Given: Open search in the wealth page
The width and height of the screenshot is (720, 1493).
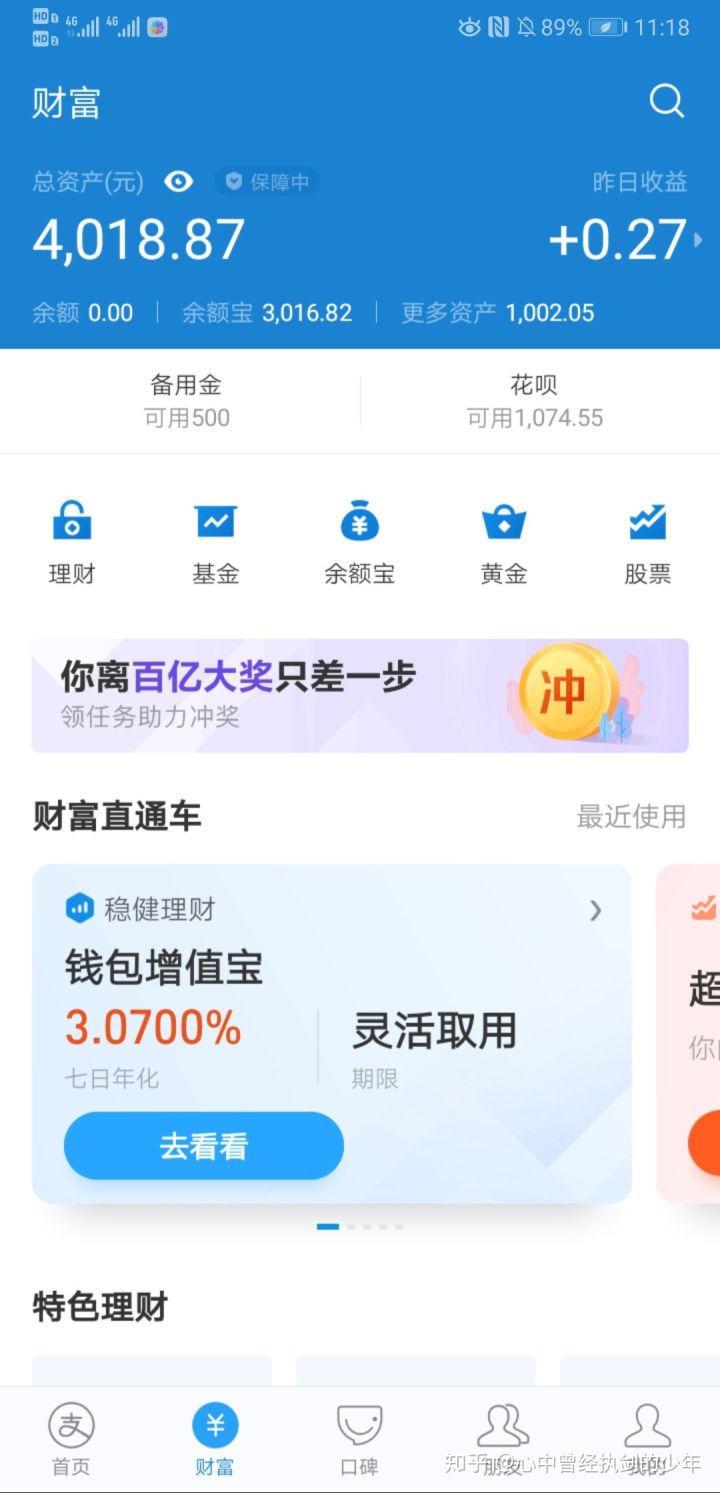Looking at the screenshot, I should click(666, 101).
